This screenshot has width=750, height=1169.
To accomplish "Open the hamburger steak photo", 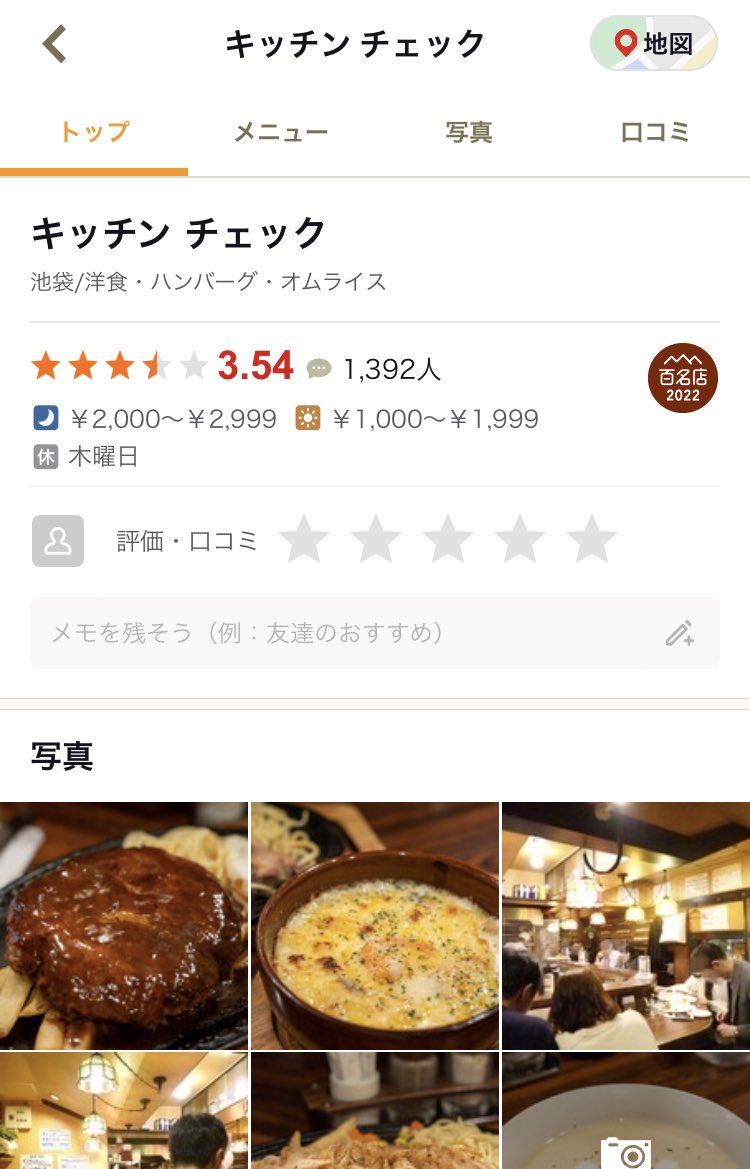I will pyautogui.click(x=123, y=925).
